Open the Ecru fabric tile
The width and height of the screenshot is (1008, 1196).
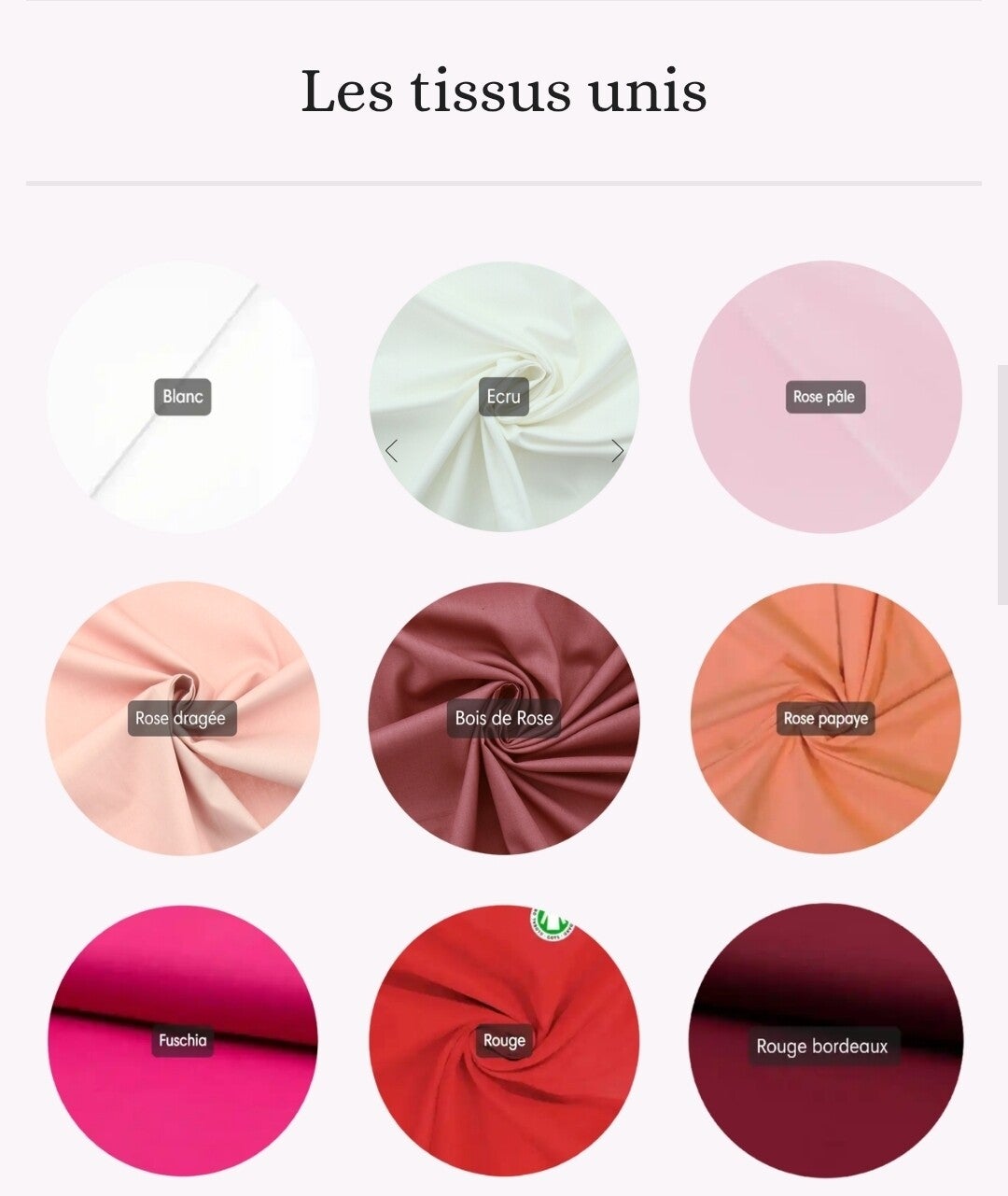[x=504, y=397]
